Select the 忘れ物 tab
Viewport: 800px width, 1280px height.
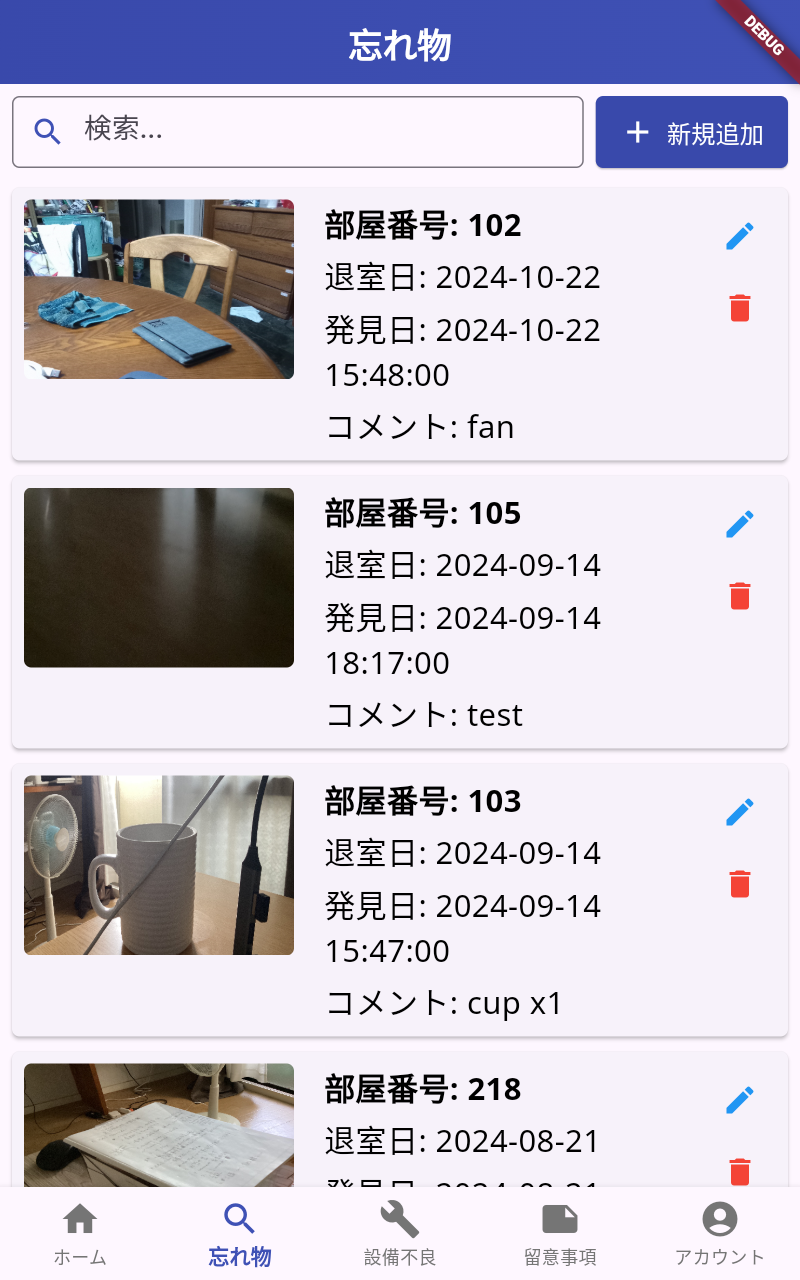point(240,1234)
